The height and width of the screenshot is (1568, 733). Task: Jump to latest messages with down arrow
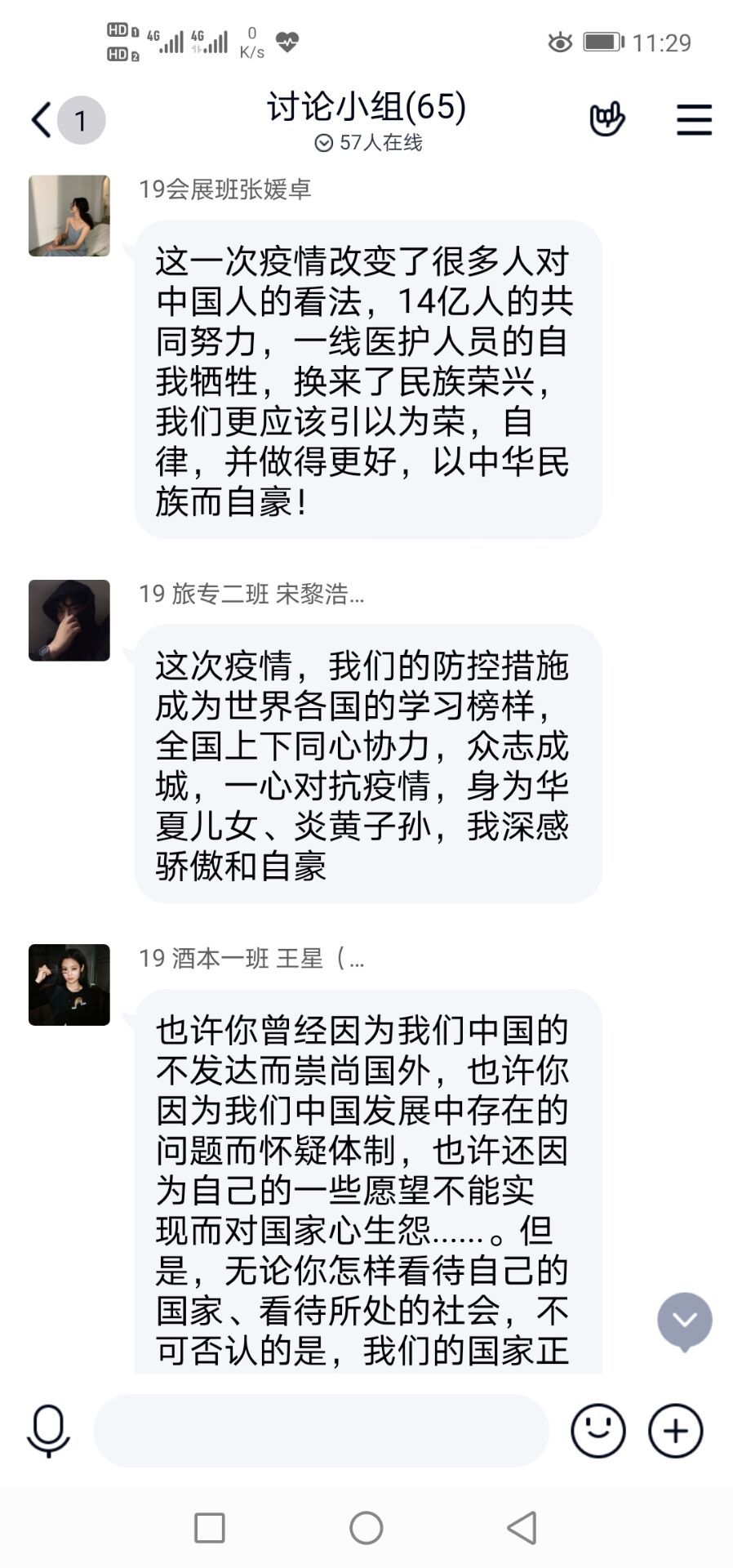pos(684,1320)
